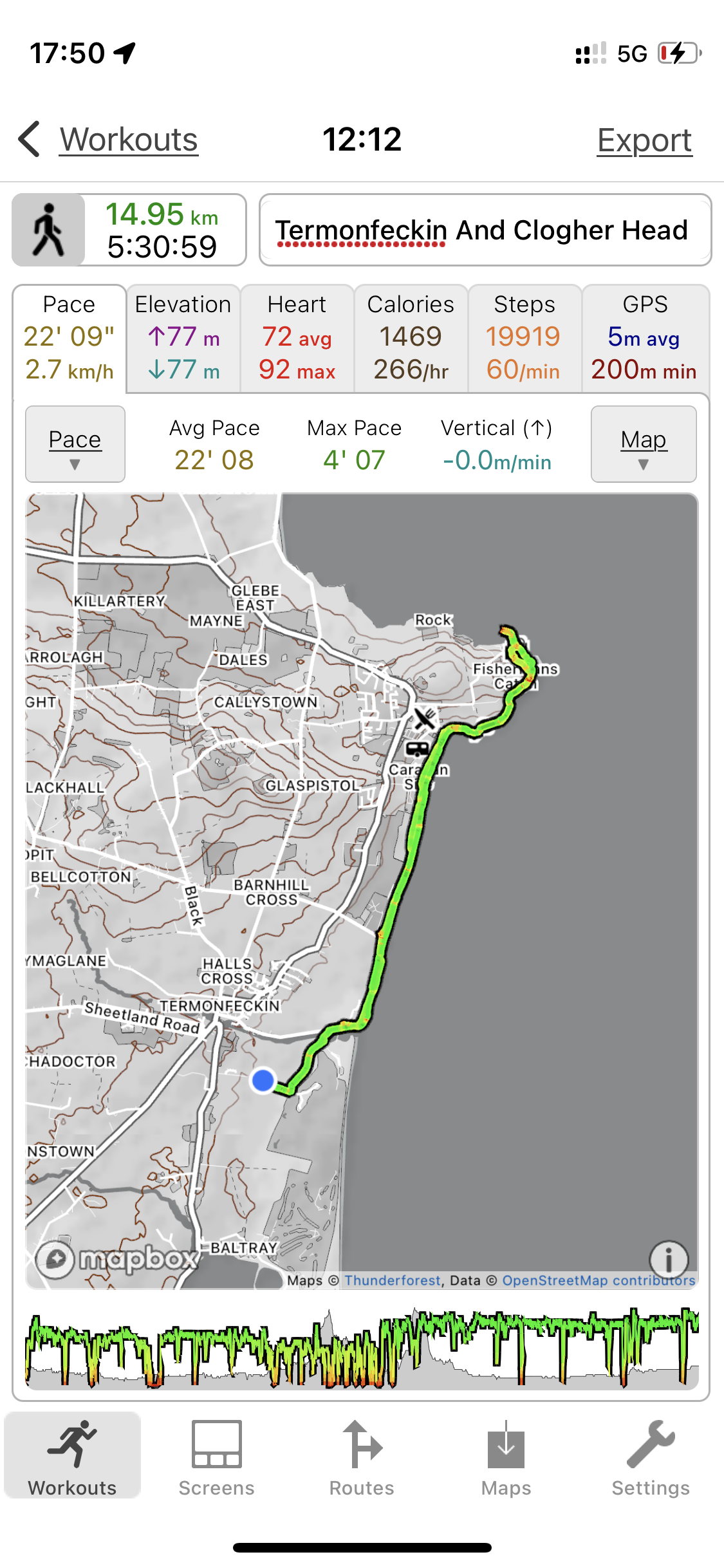Go back to the Workouts list
The height and width of the screenshot is (1568, 724).
click(108, 140)
